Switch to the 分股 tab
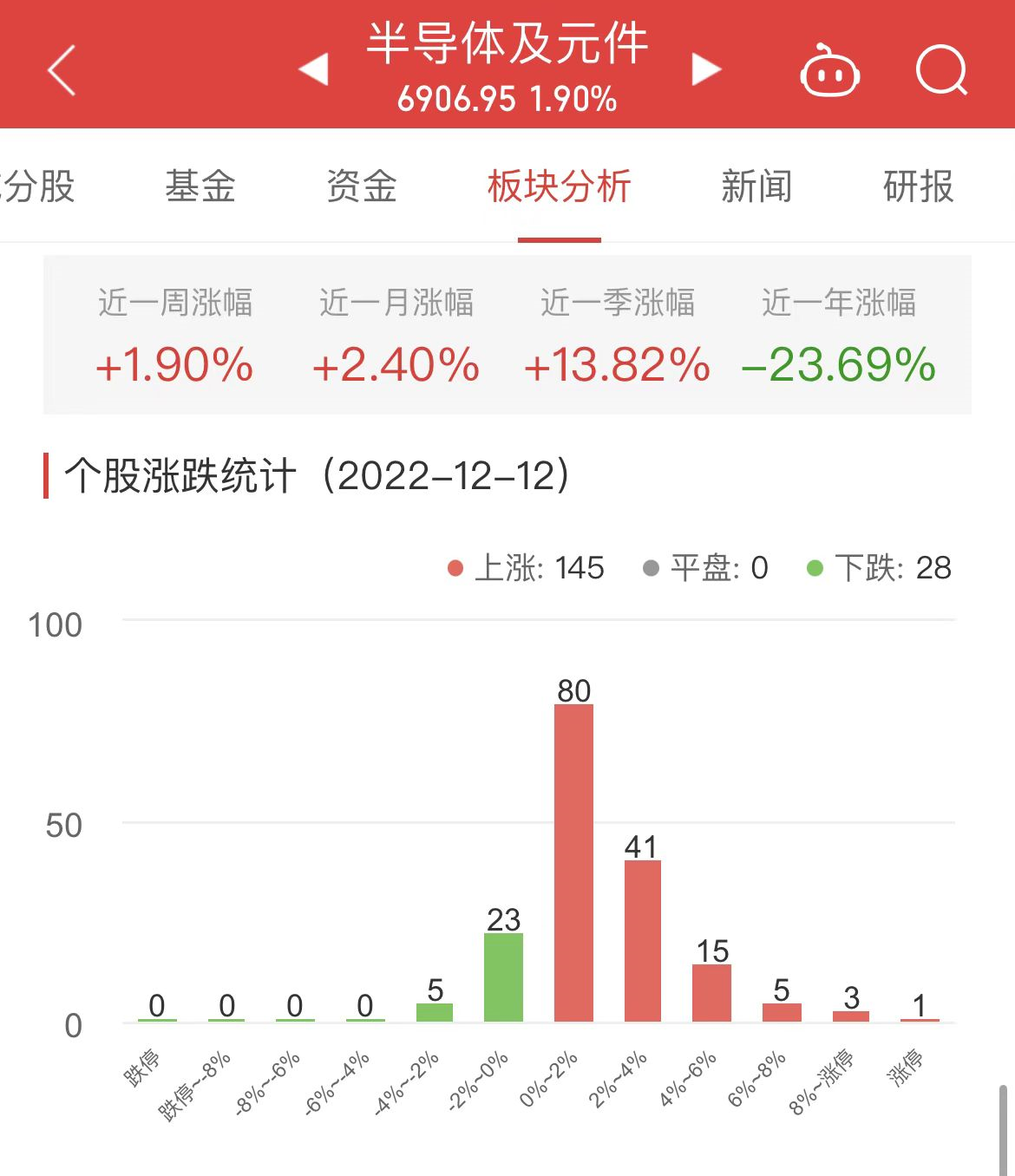1015x1176 pixels. pyautogui.click(x=39, y=186)
